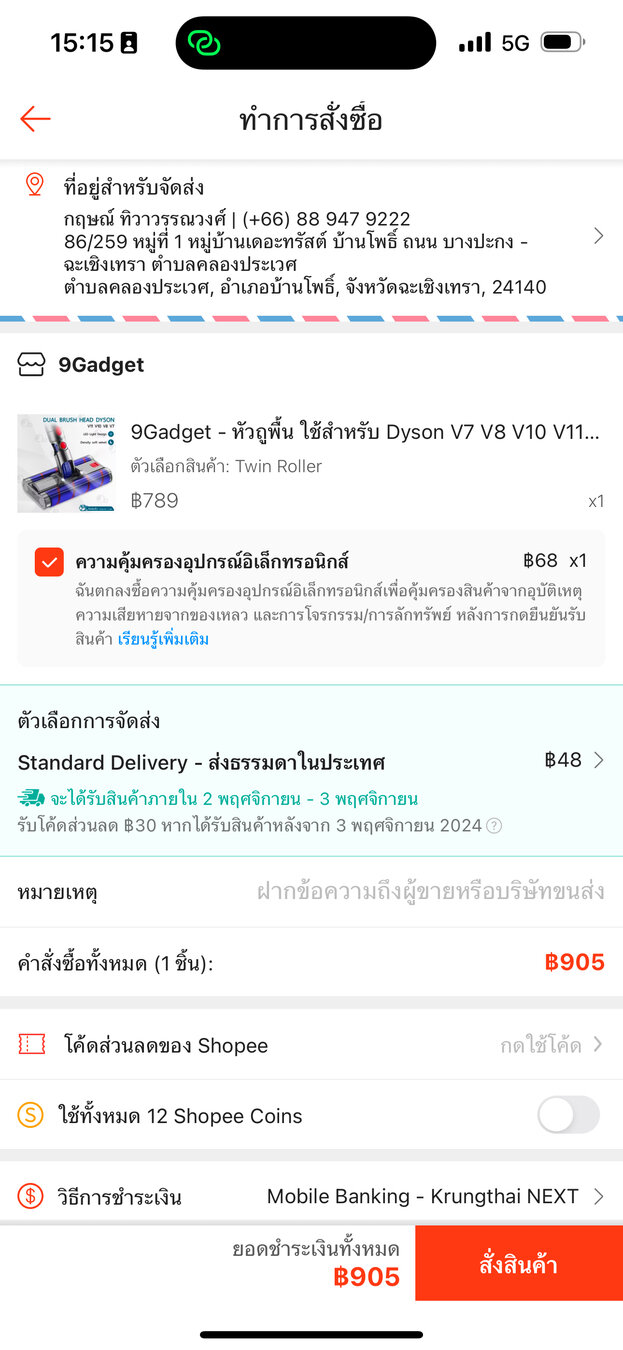Screen dimensions: 623x1350
Task: Enable using 12 Shopee Coins
Action: point(568,1115)
